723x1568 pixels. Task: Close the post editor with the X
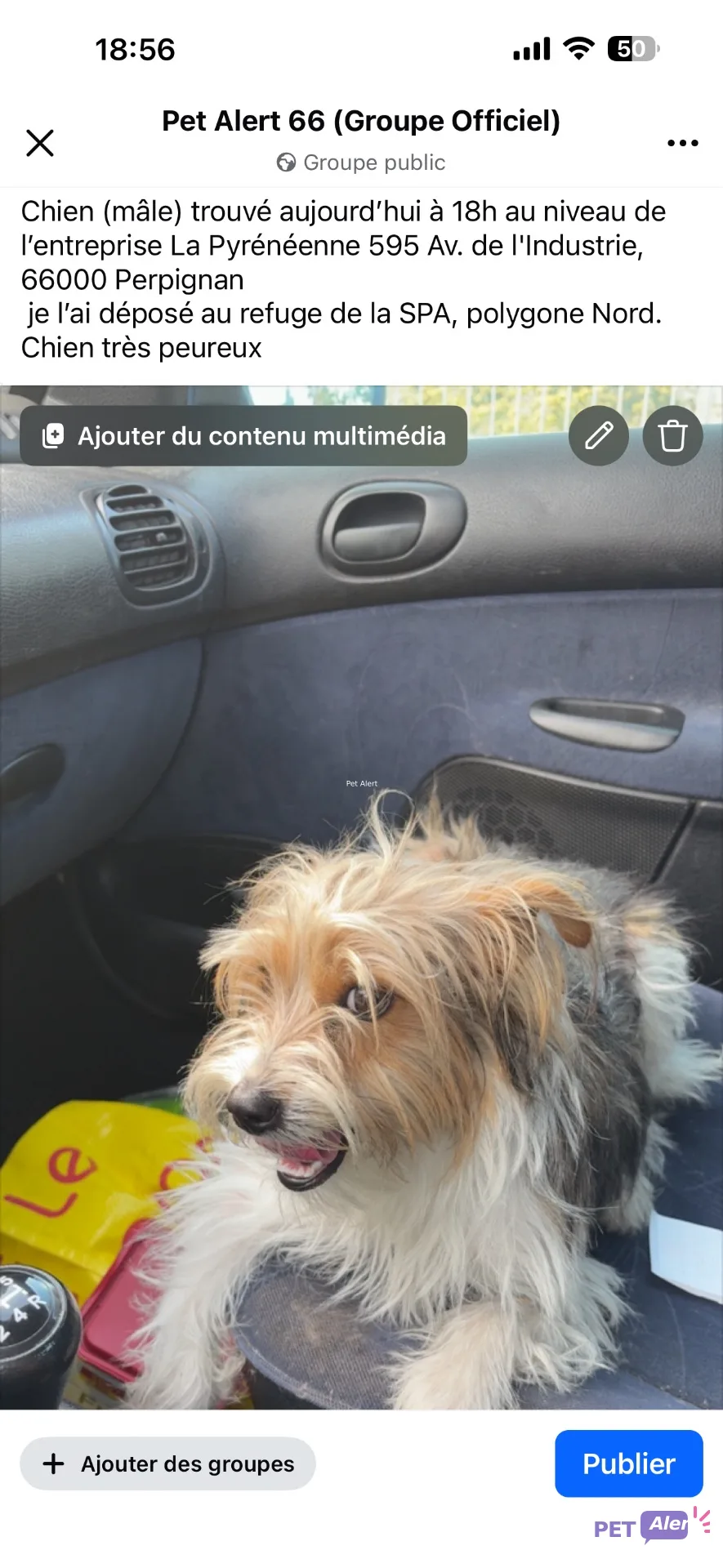coord(39,143)
